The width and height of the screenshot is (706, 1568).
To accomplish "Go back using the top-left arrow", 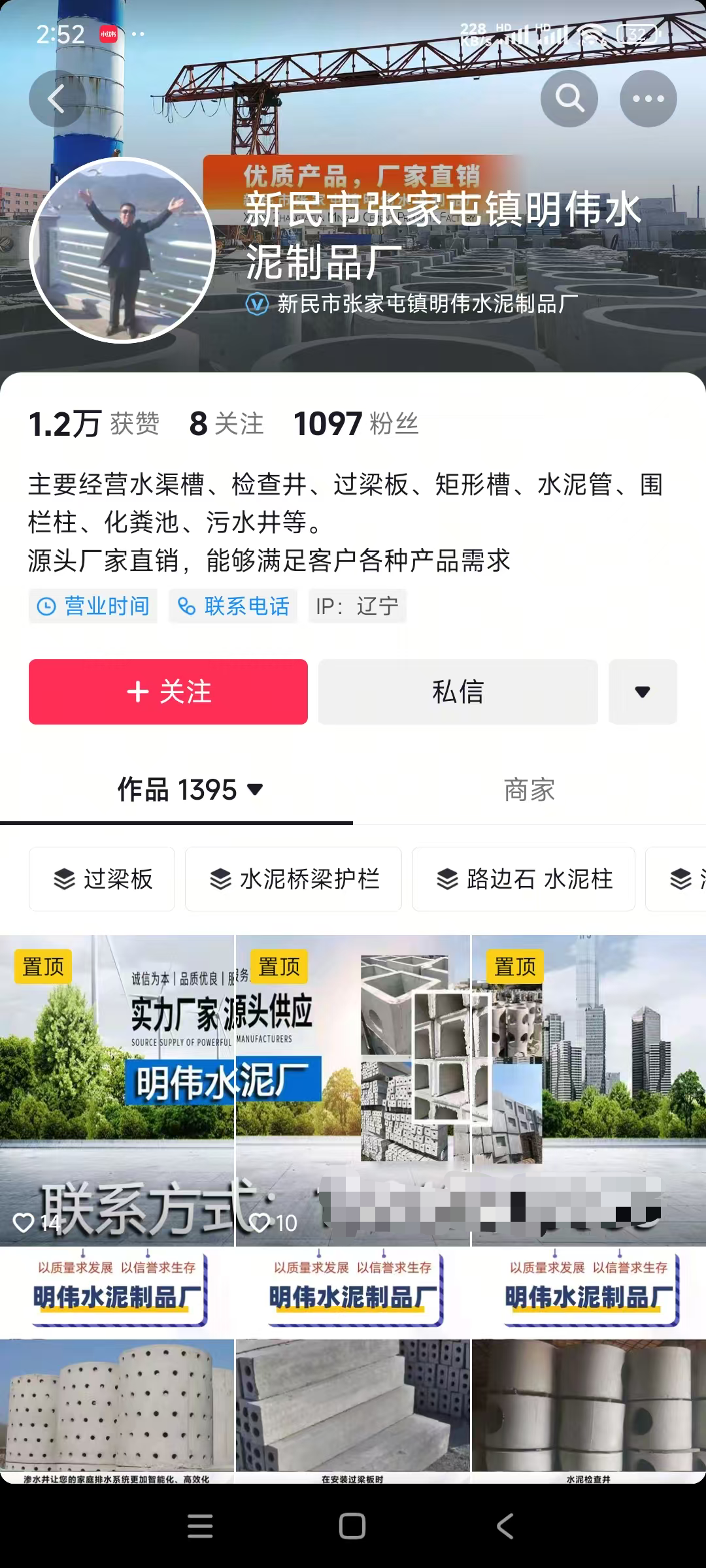I will click(57, 99).
